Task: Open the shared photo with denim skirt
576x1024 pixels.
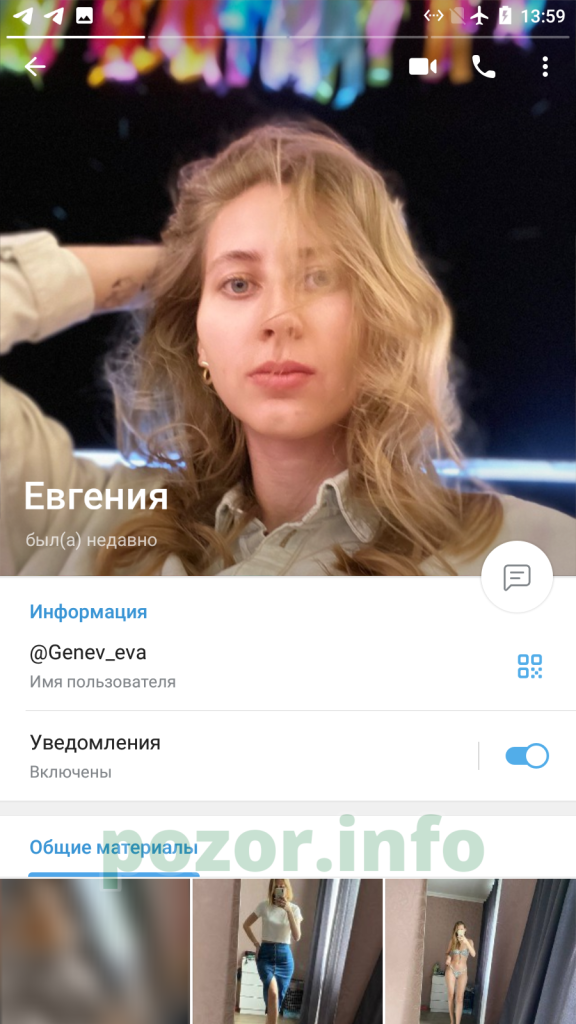Action: tap(287, 952)
